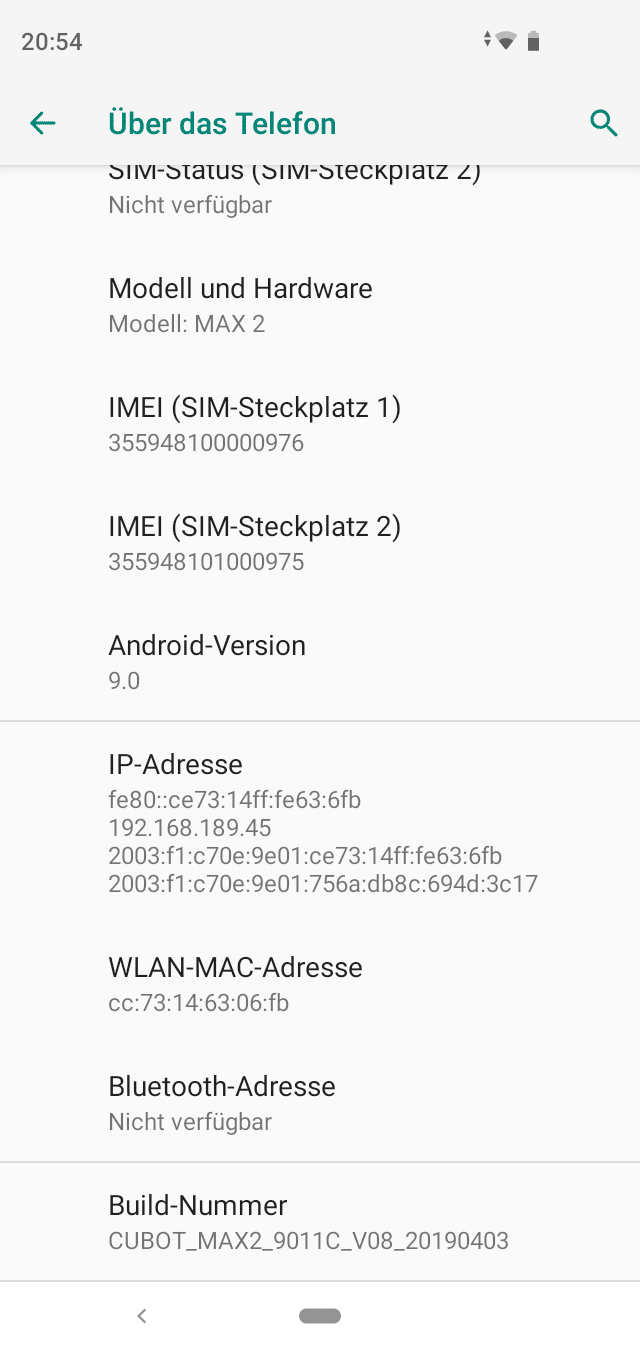This screenshot has width=640, height=1352.
Task: Tap the system back button
Action: click(x=142, y=1316)
